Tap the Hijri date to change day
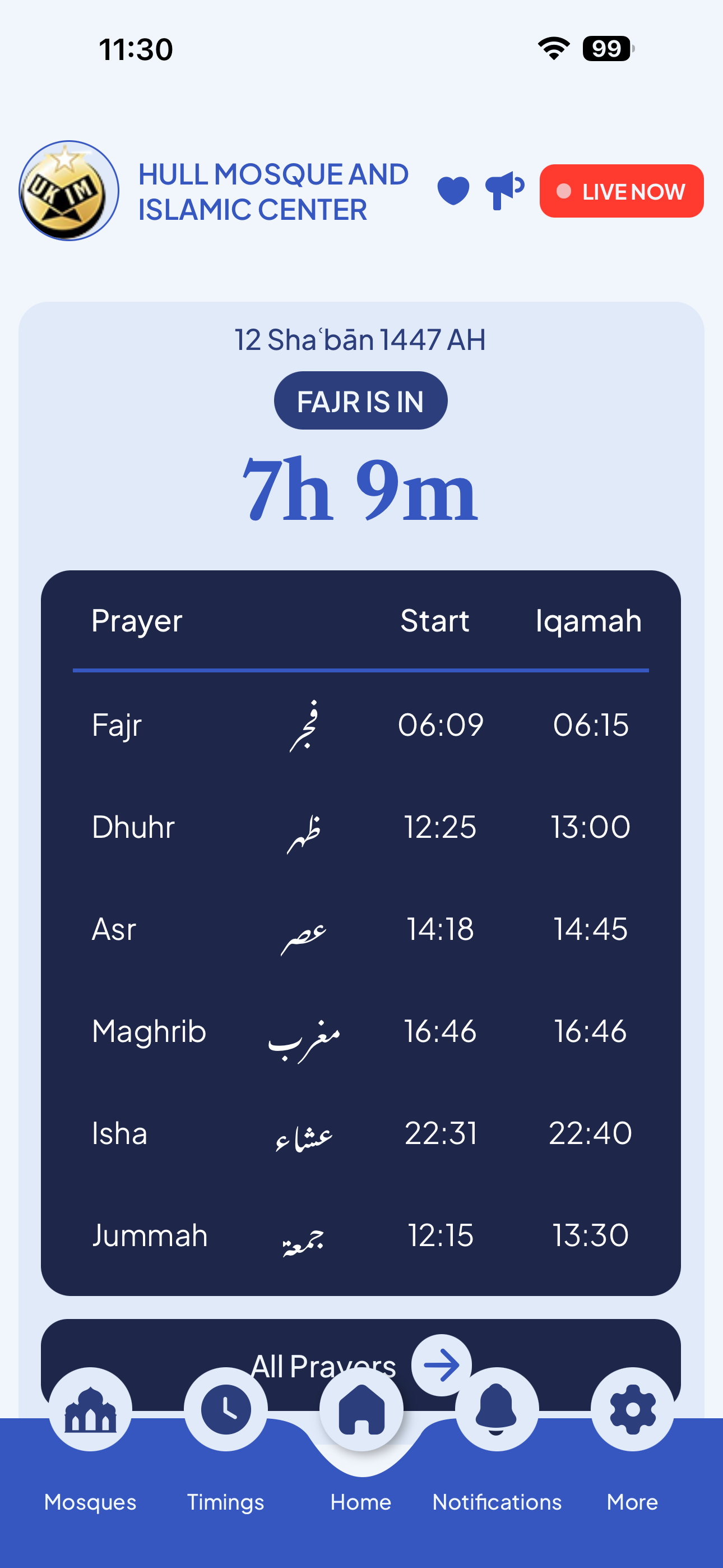The width and height of the screenshot is (723, 1568). [361, 340]
